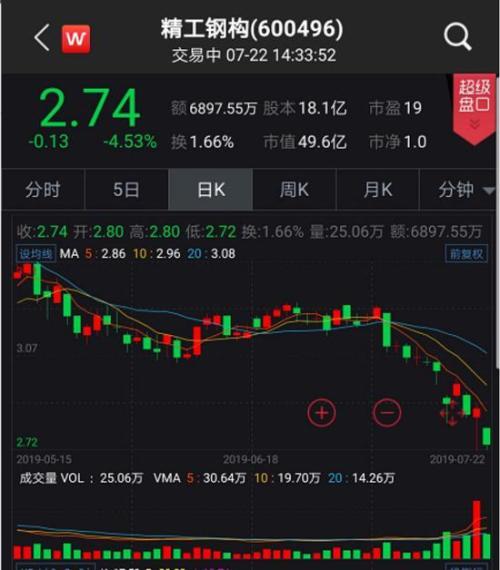Open 设均线 moving average settings
Screen dimensions: 500x570
pyautogui.click(x=36, y=253)
